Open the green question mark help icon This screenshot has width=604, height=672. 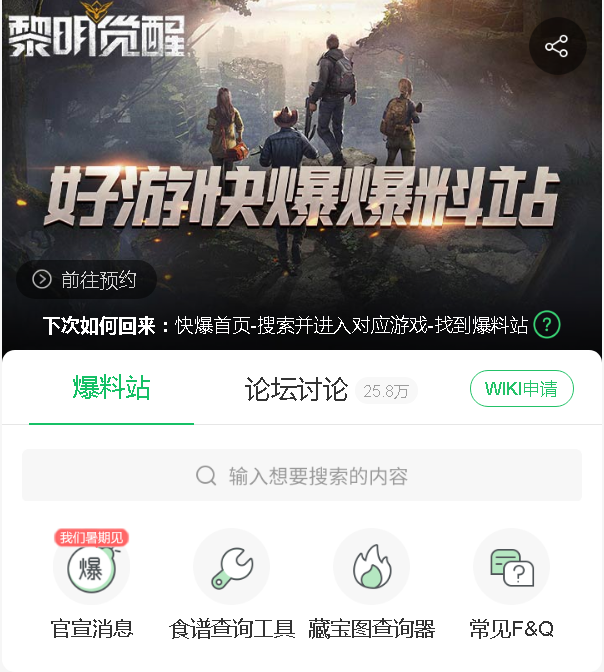click(546, 325)
